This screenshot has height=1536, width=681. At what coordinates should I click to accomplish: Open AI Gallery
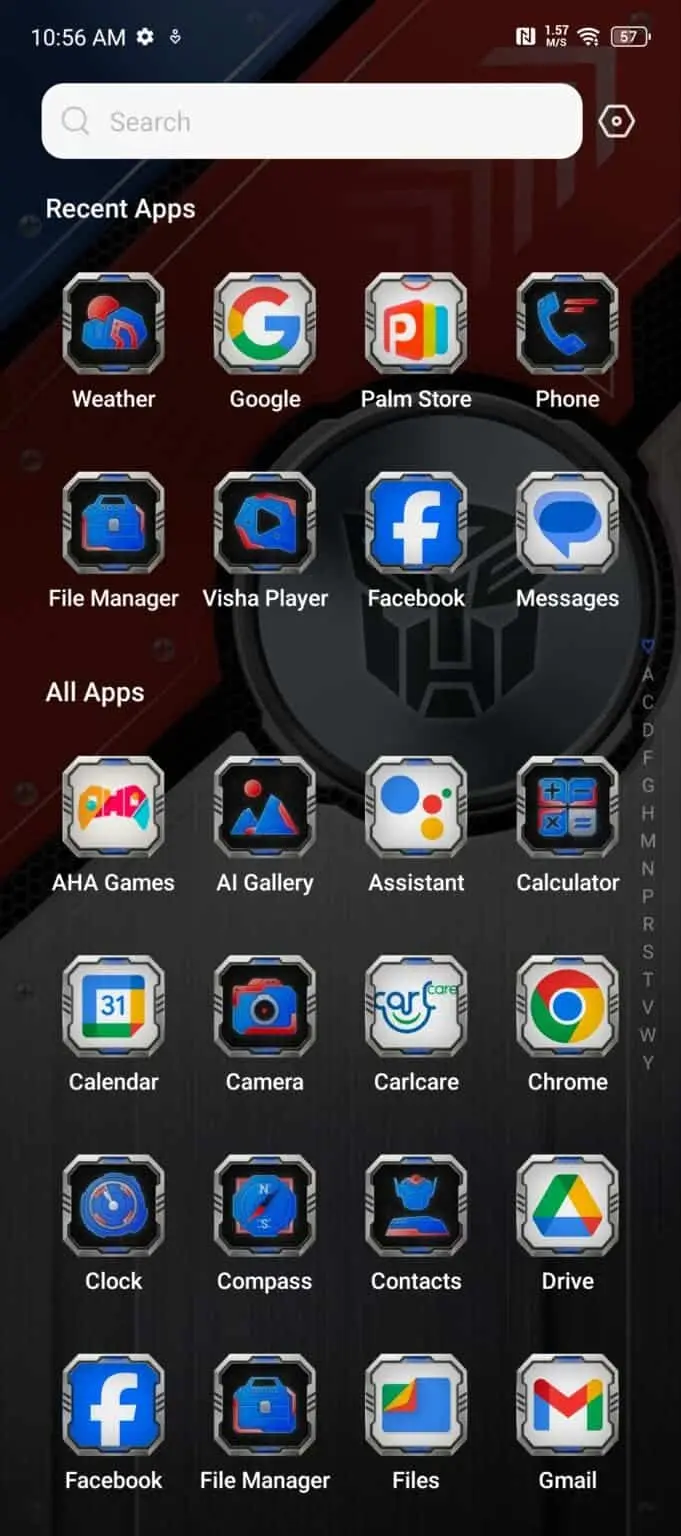[265, 807]
